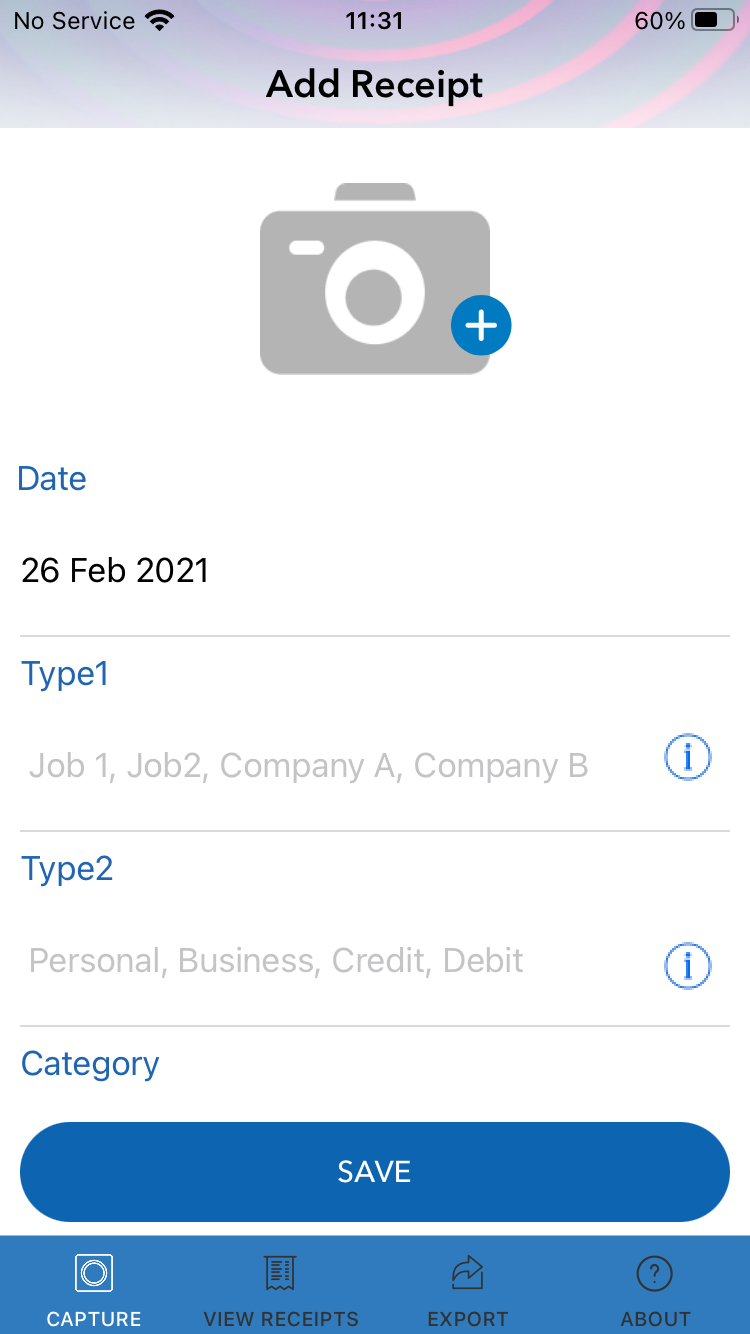
Task: Open the Date field showing 26 Feb 2021
Action: pos(115,570)
